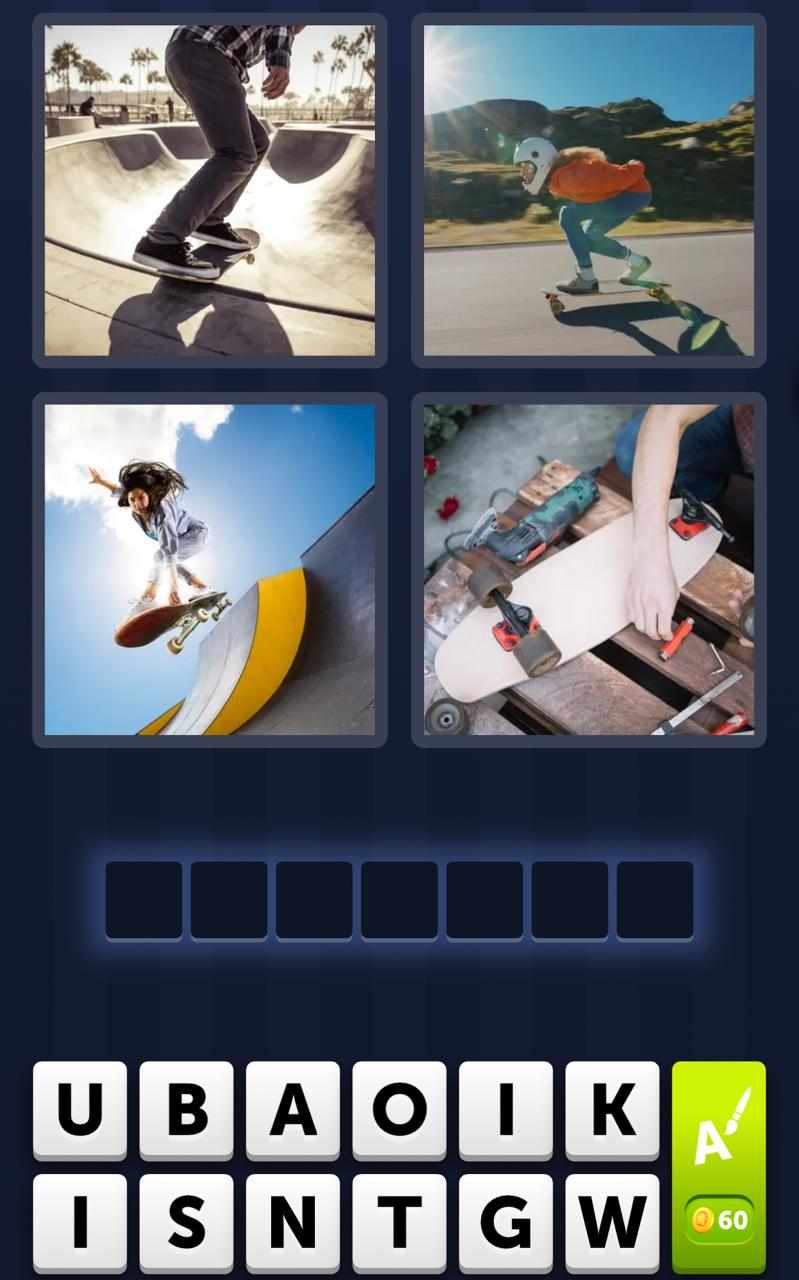Tap the letter tile N
Screen dimensions: 799x1280
pos(292,1222)
